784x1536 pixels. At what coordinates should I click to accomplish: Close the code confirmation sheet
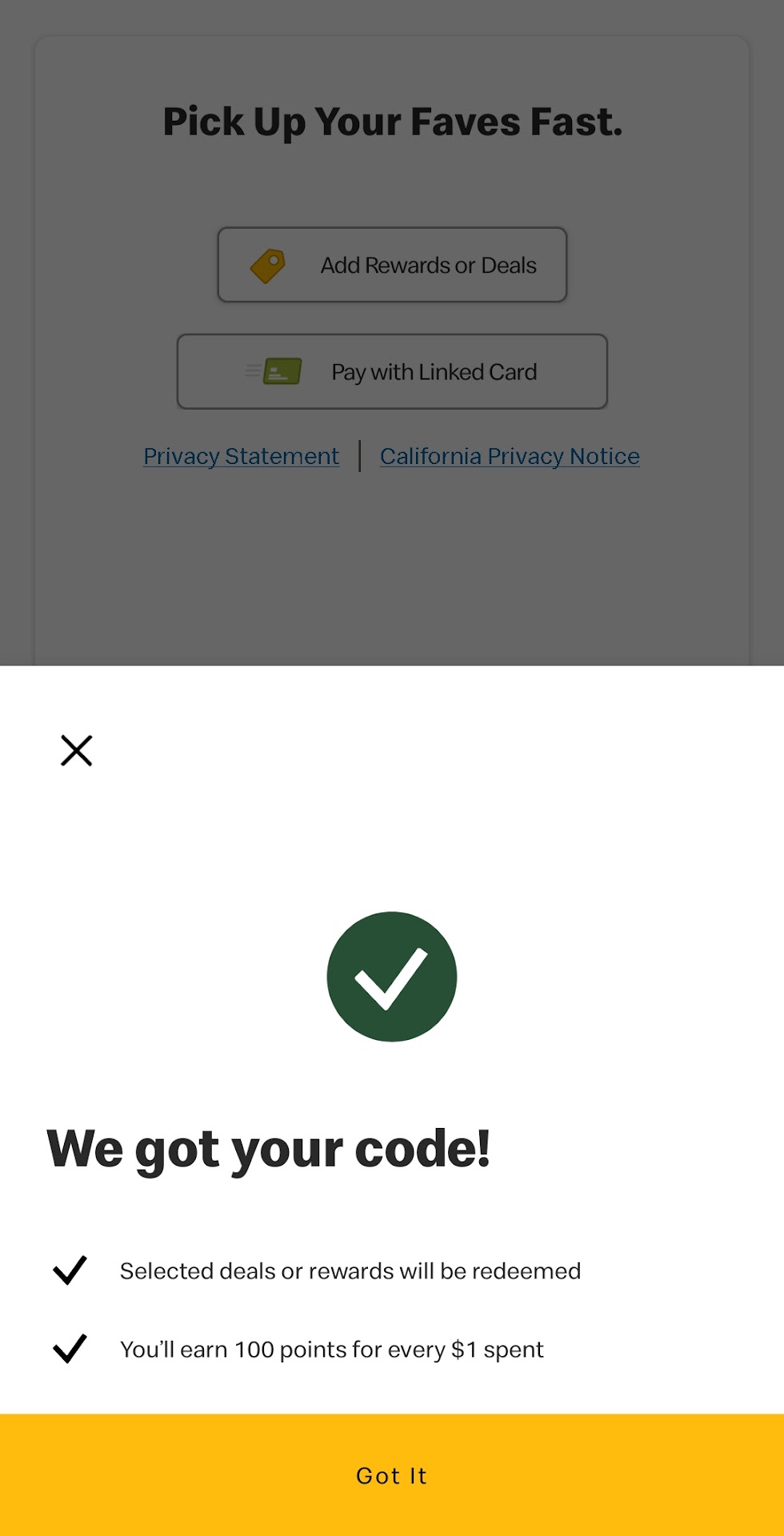[x=77, y=750]
